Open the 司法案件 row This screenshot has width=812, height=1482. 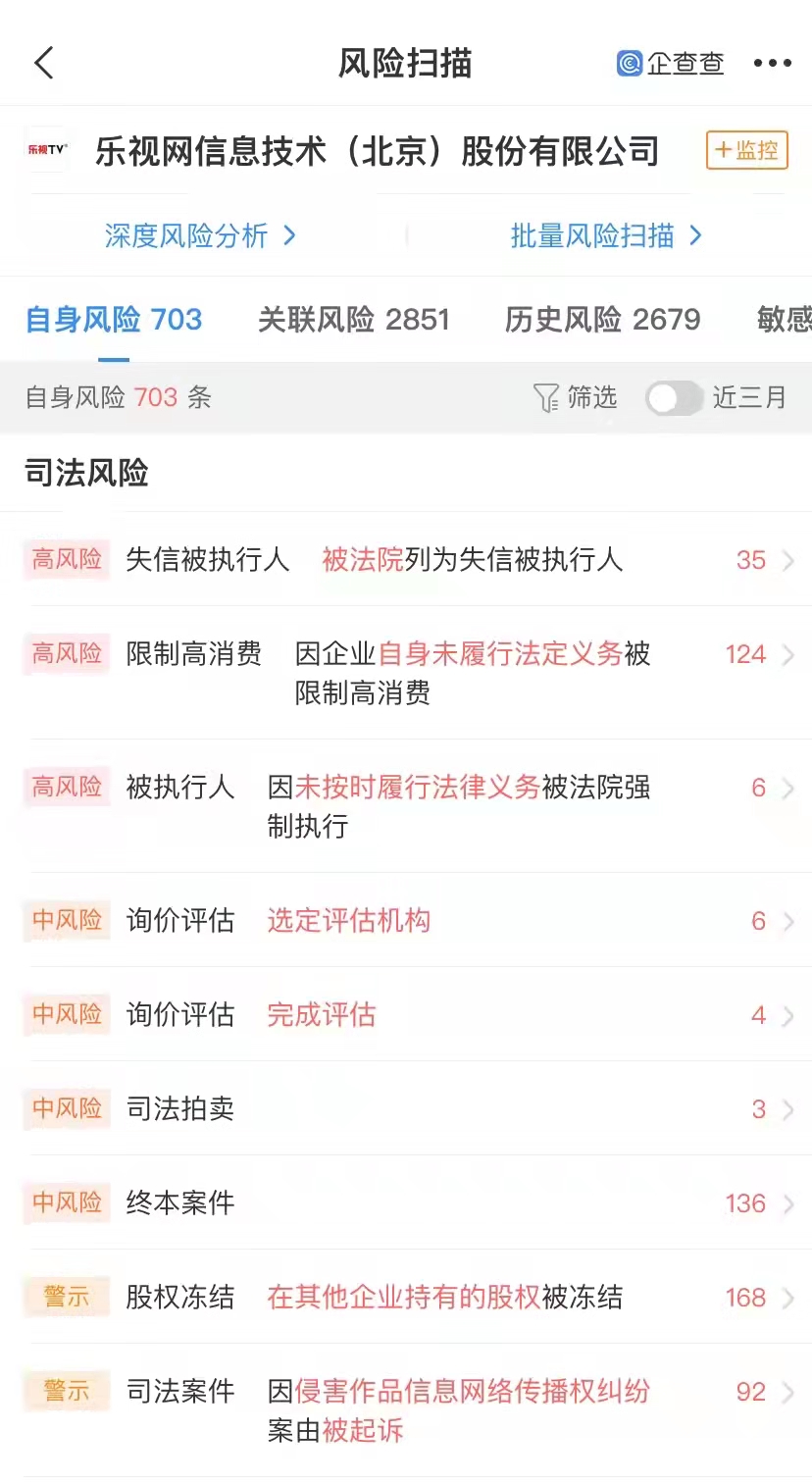pos(406,1410)
